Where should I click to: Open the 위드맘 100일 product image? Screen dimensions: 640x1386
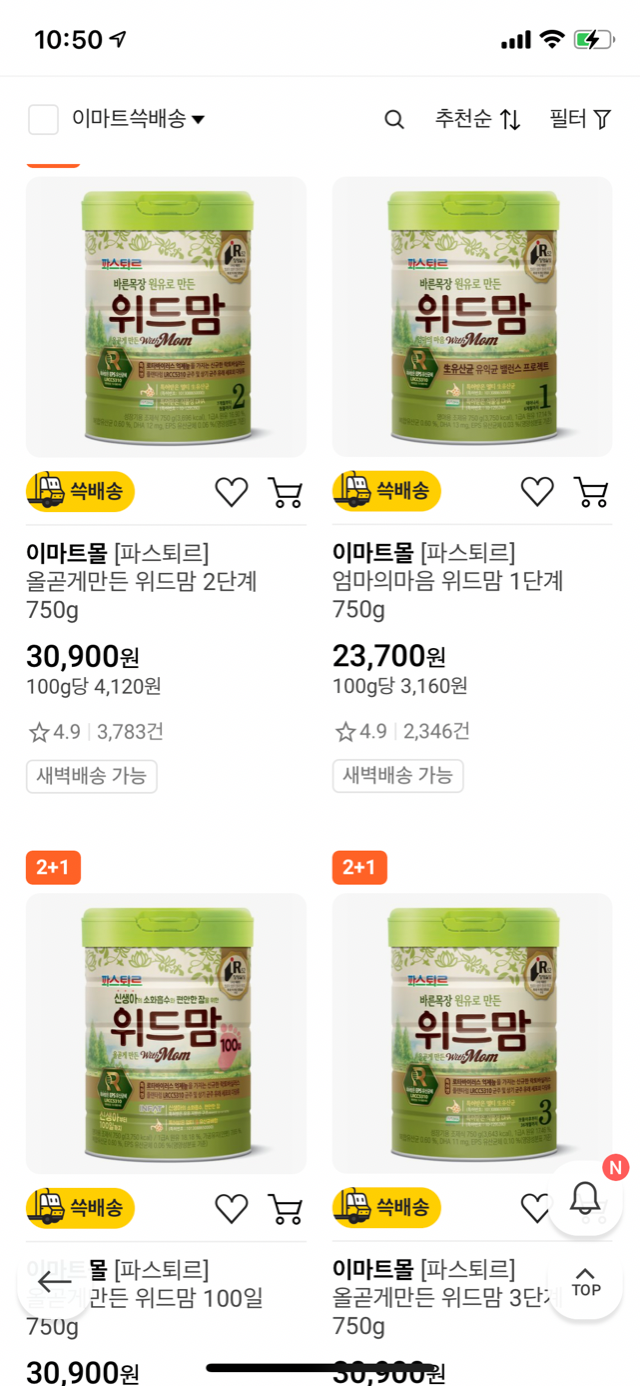166,1032
